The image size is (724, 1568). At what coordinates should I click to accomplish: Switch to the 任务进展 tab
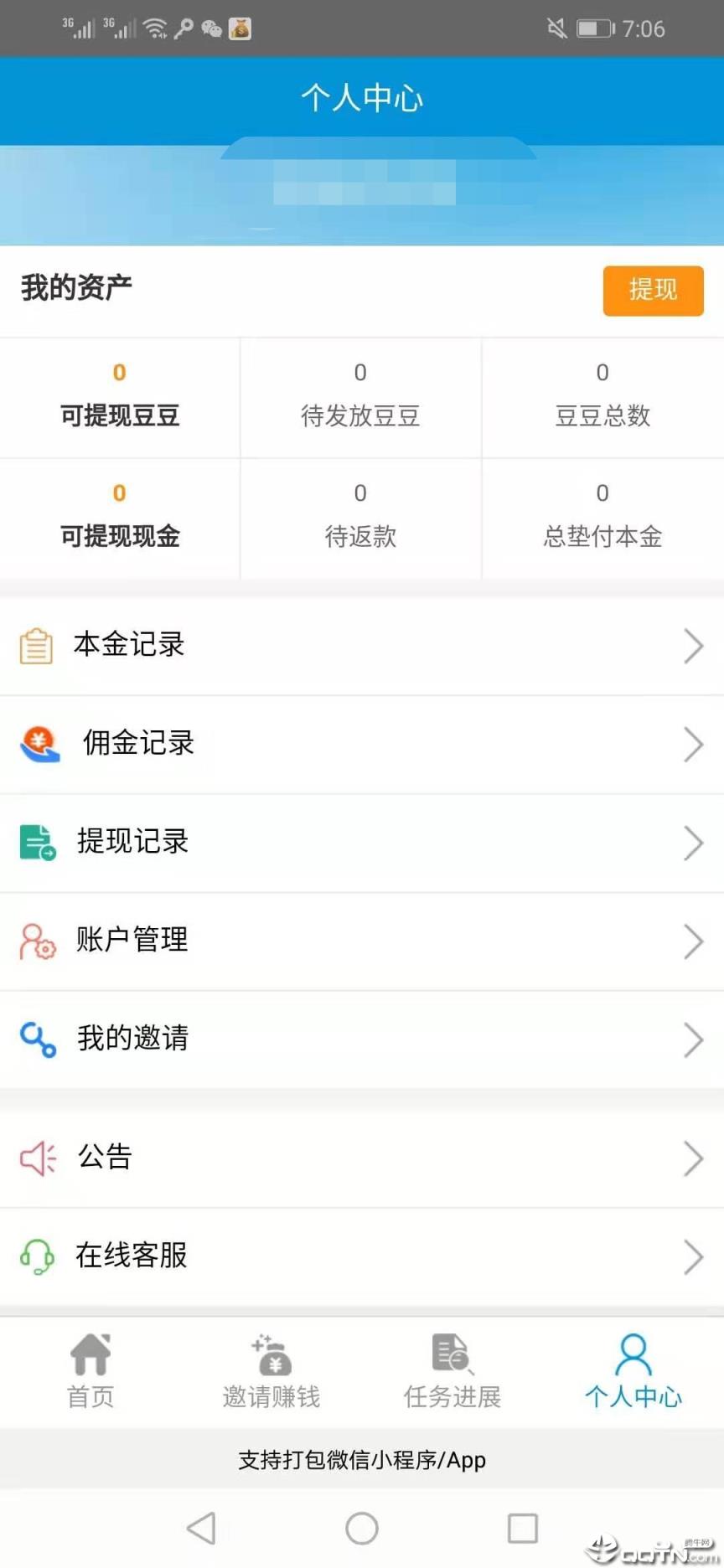point(451,1371)
